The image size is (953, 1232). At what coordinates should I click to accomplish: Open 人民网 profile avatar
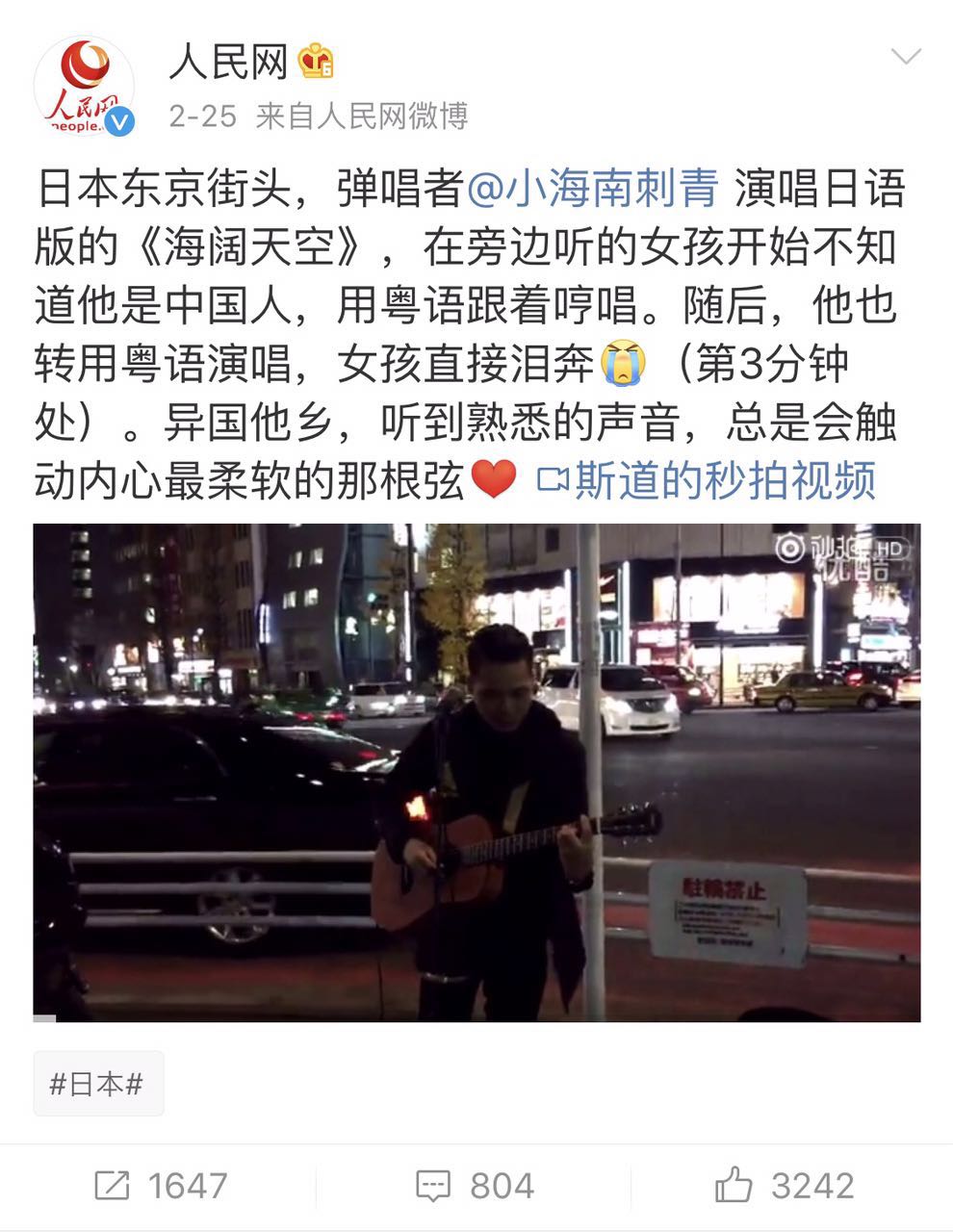tap(84, 87)
